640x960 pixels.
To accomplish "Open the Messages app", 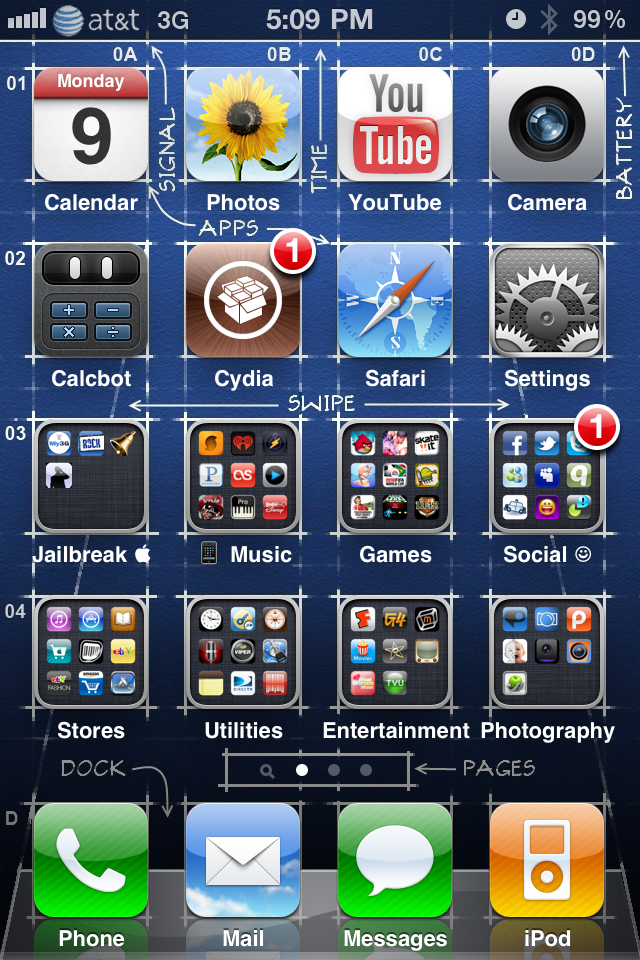I will click(395, 860).
